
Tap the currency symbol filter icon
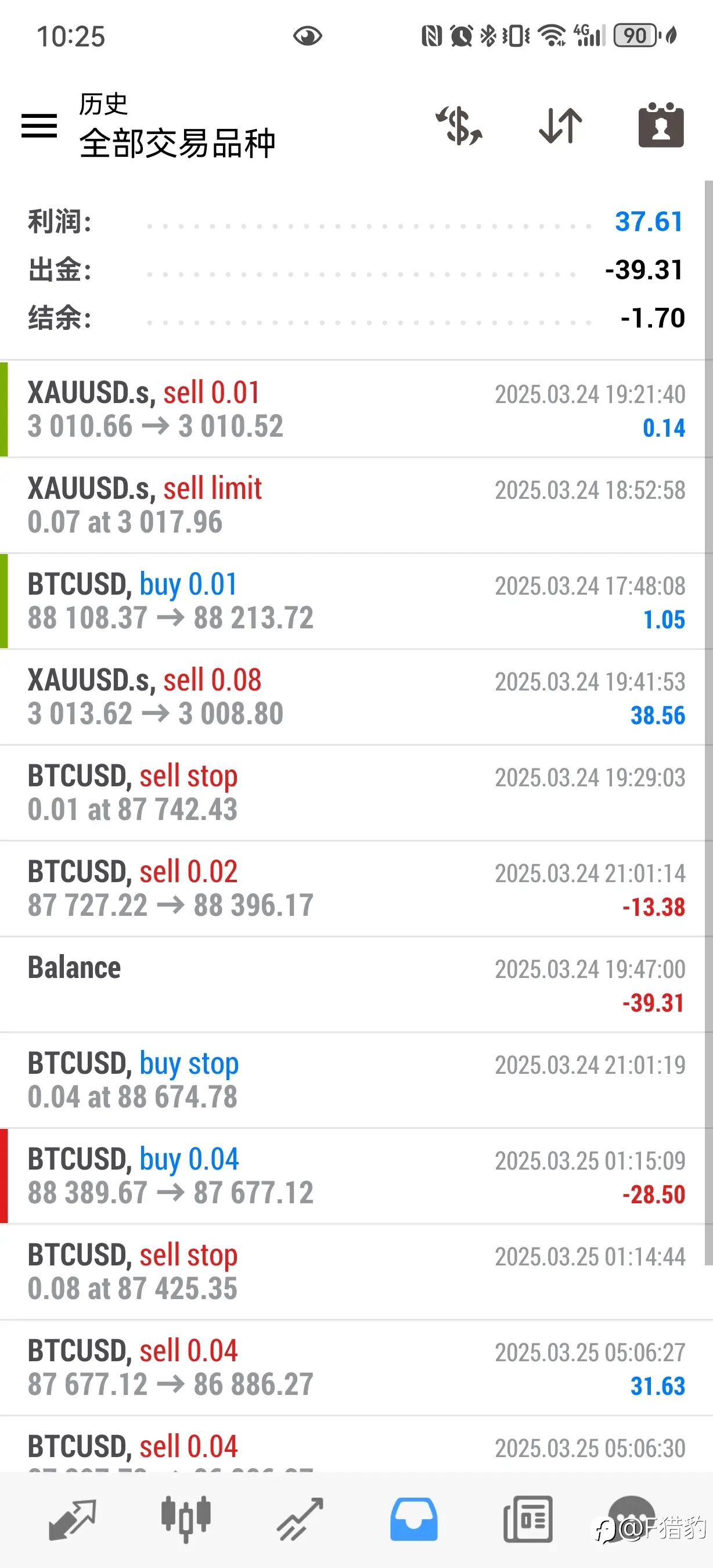pos(459,126)
